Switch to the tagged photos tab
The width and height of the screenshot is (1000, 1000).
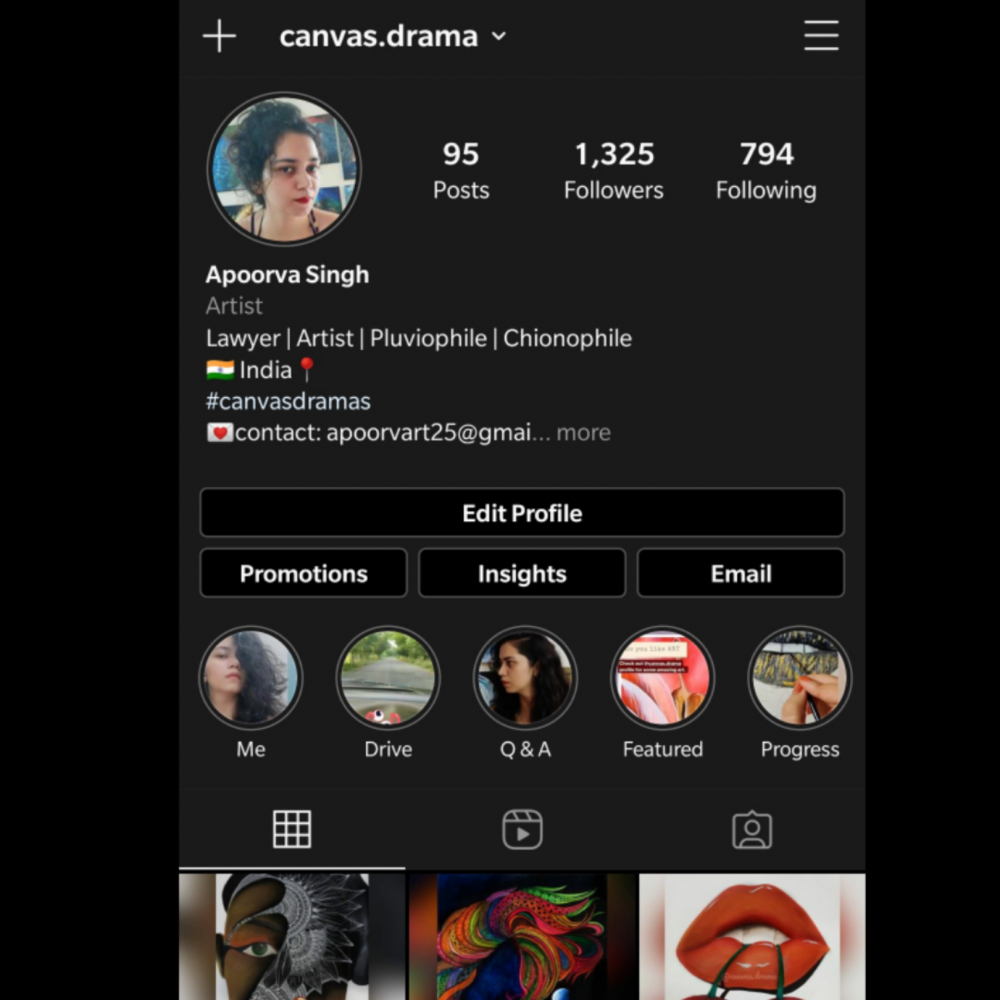click(x=751, y=830)
